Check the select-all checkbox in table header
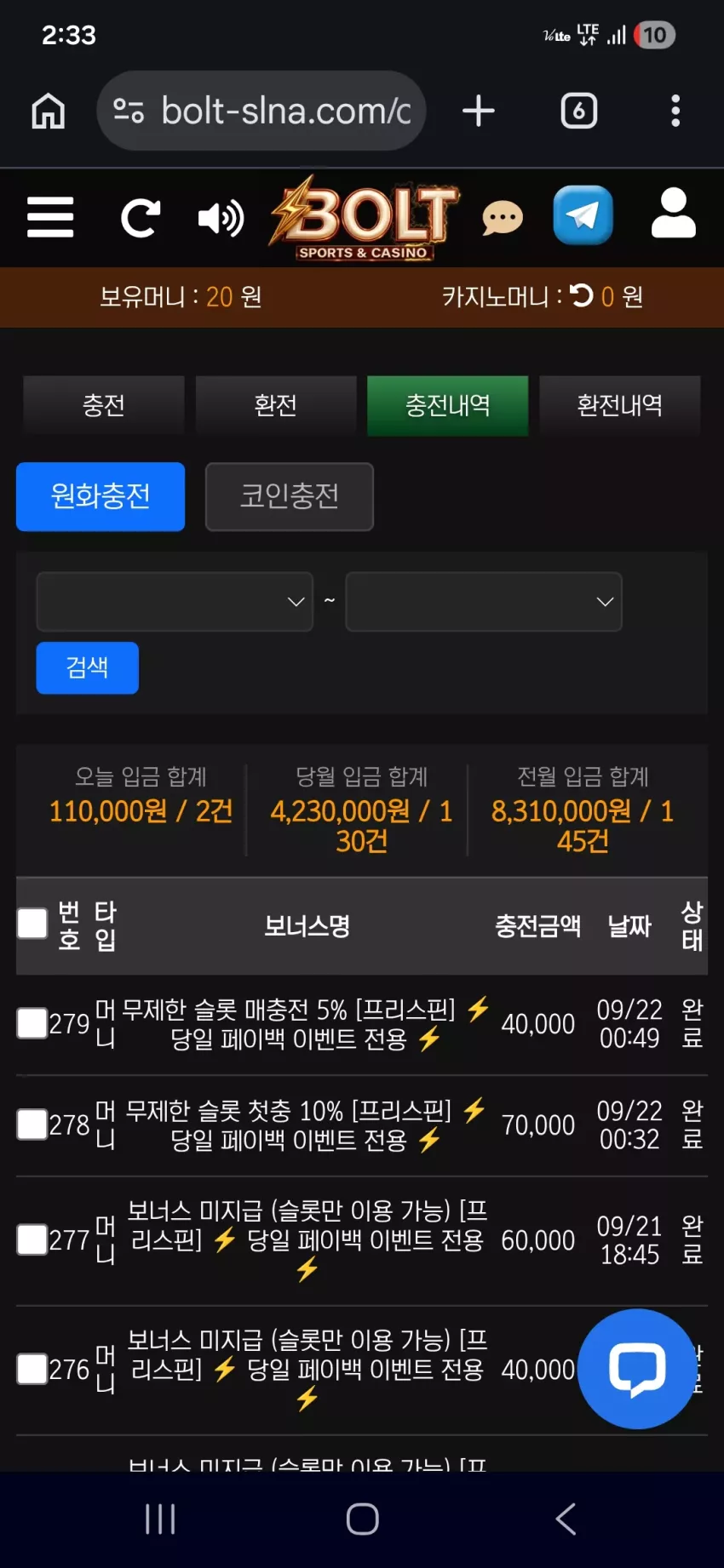Screen dimensions: 724x1568 [x=32, y=923]
